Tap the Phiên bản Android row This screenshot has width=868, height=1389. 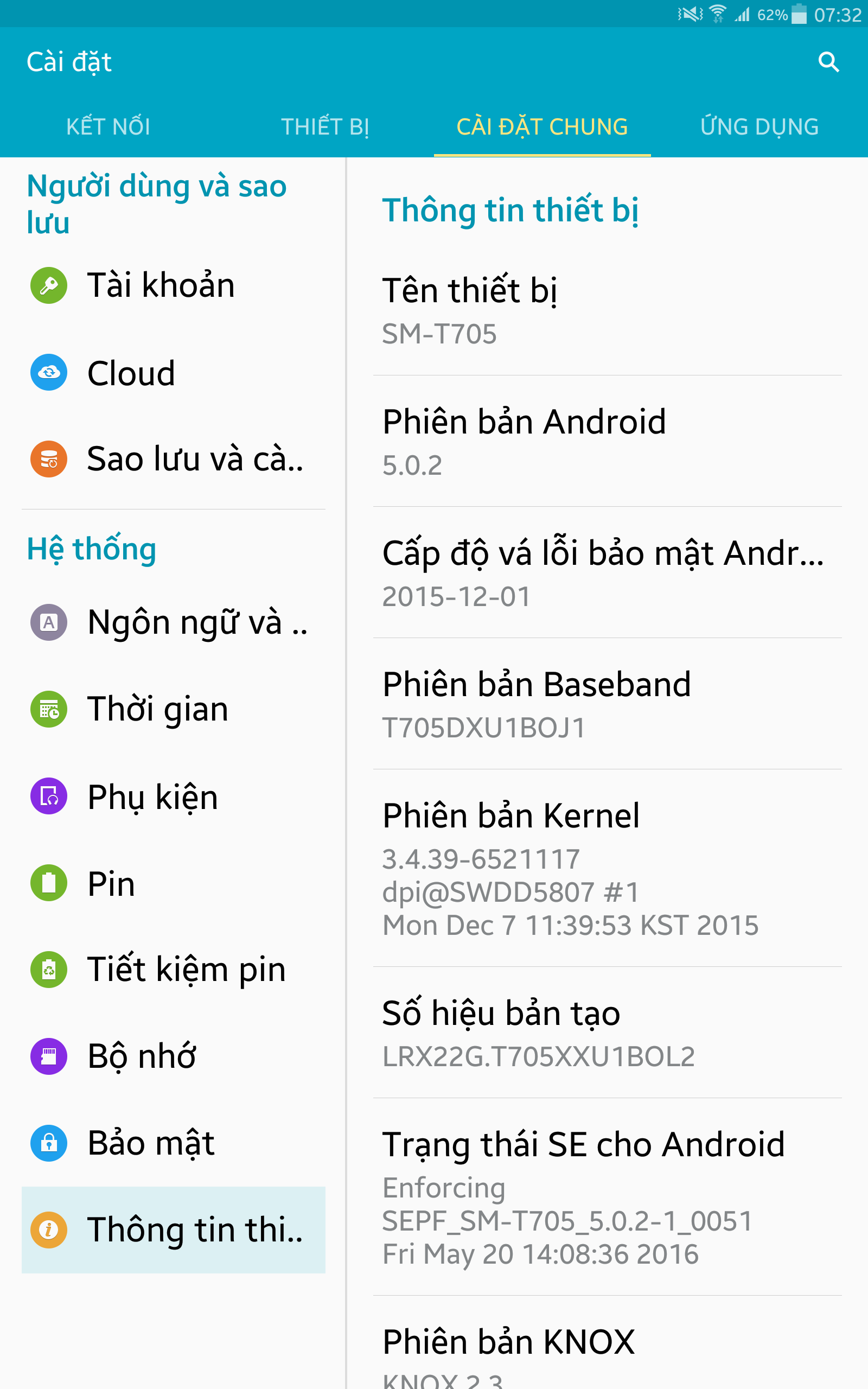point(608,441)
